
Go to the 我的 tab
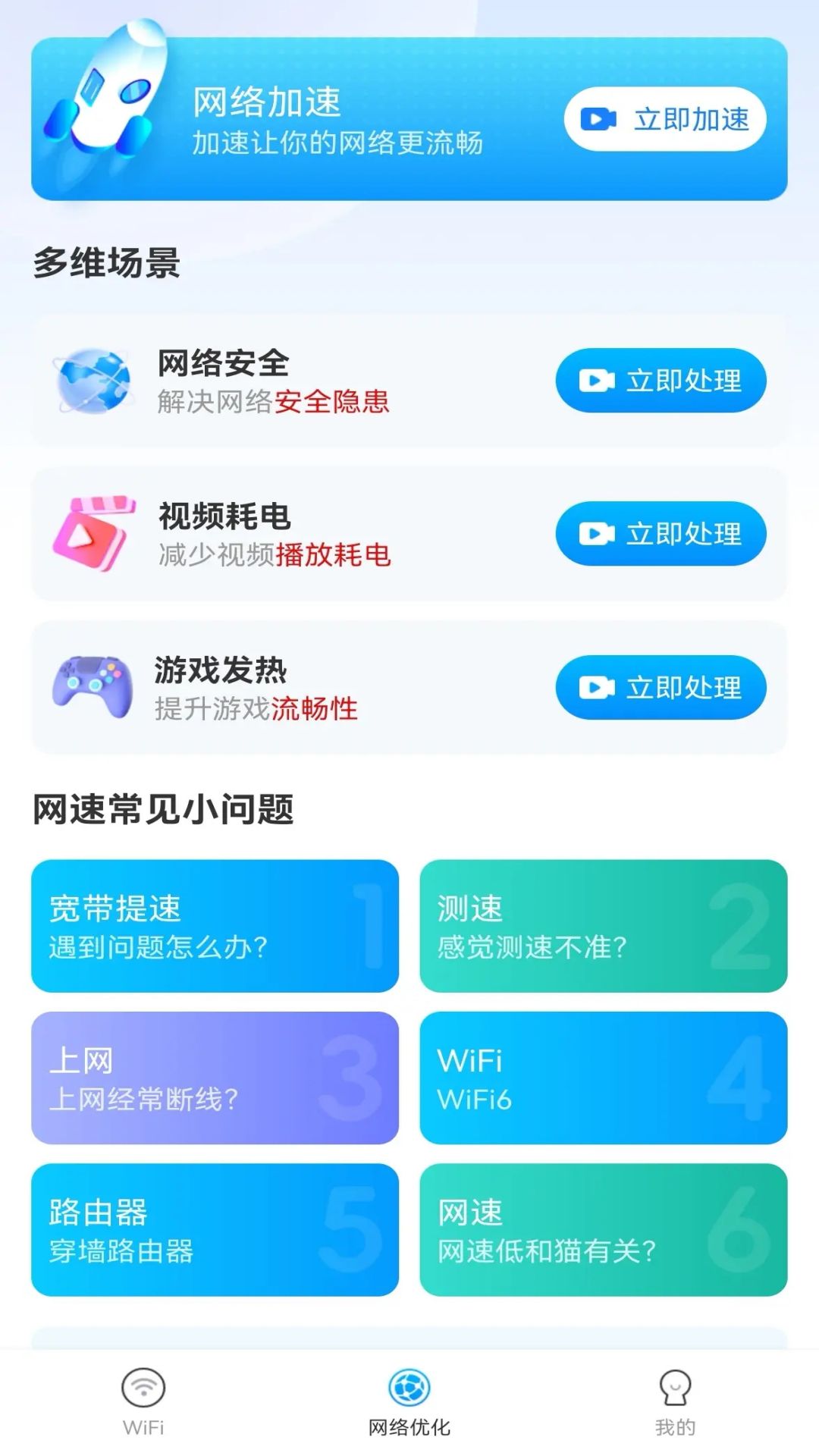pyautogui.click(x=675, y=1401)
